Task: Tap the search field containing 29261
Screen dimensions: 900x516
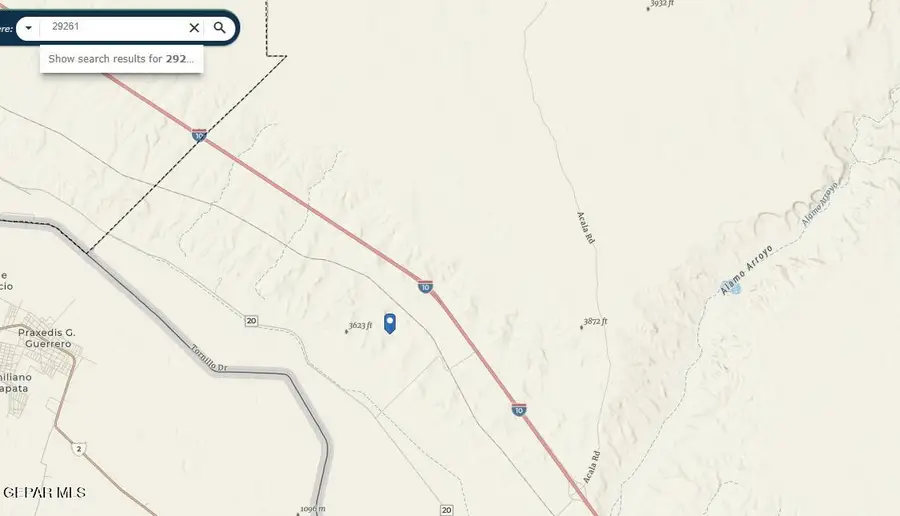Action: coord(110,28)
